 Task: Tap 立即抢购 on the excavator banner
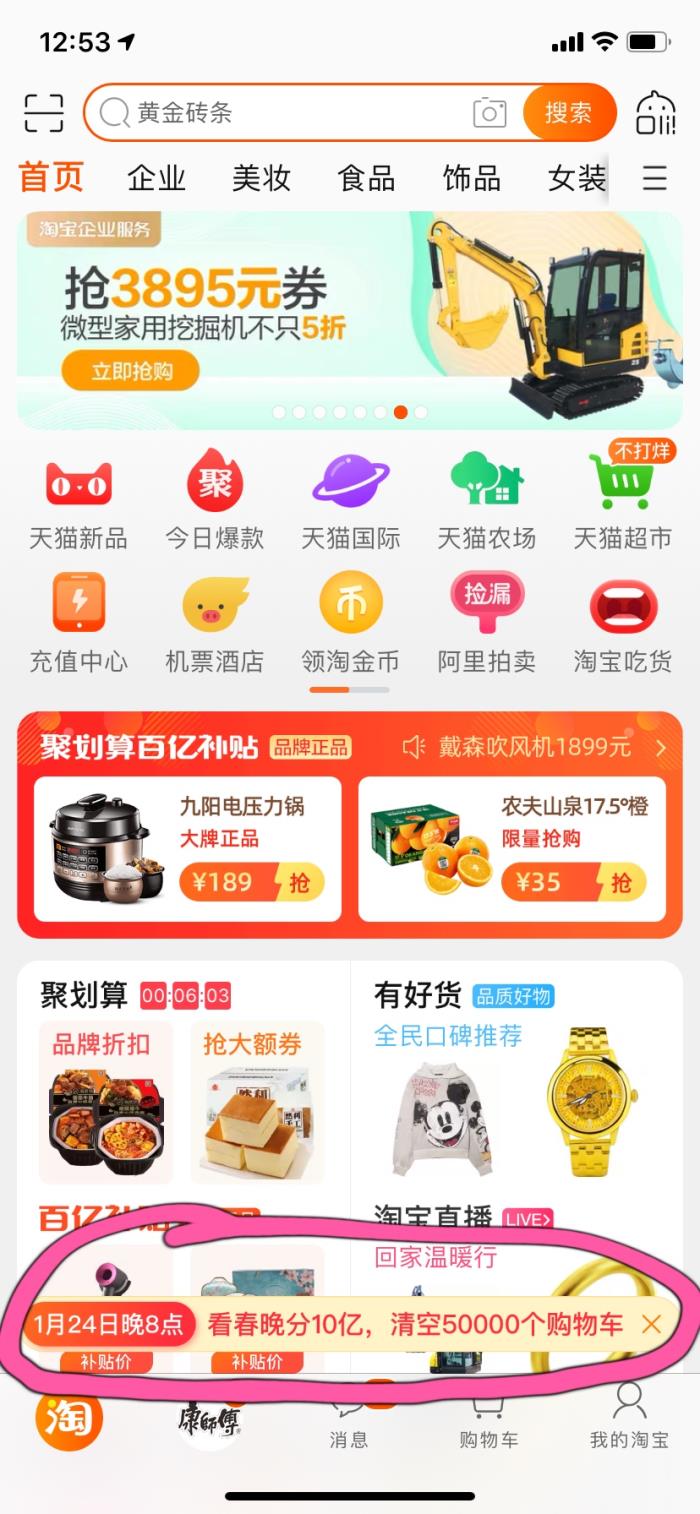(131, 372)
